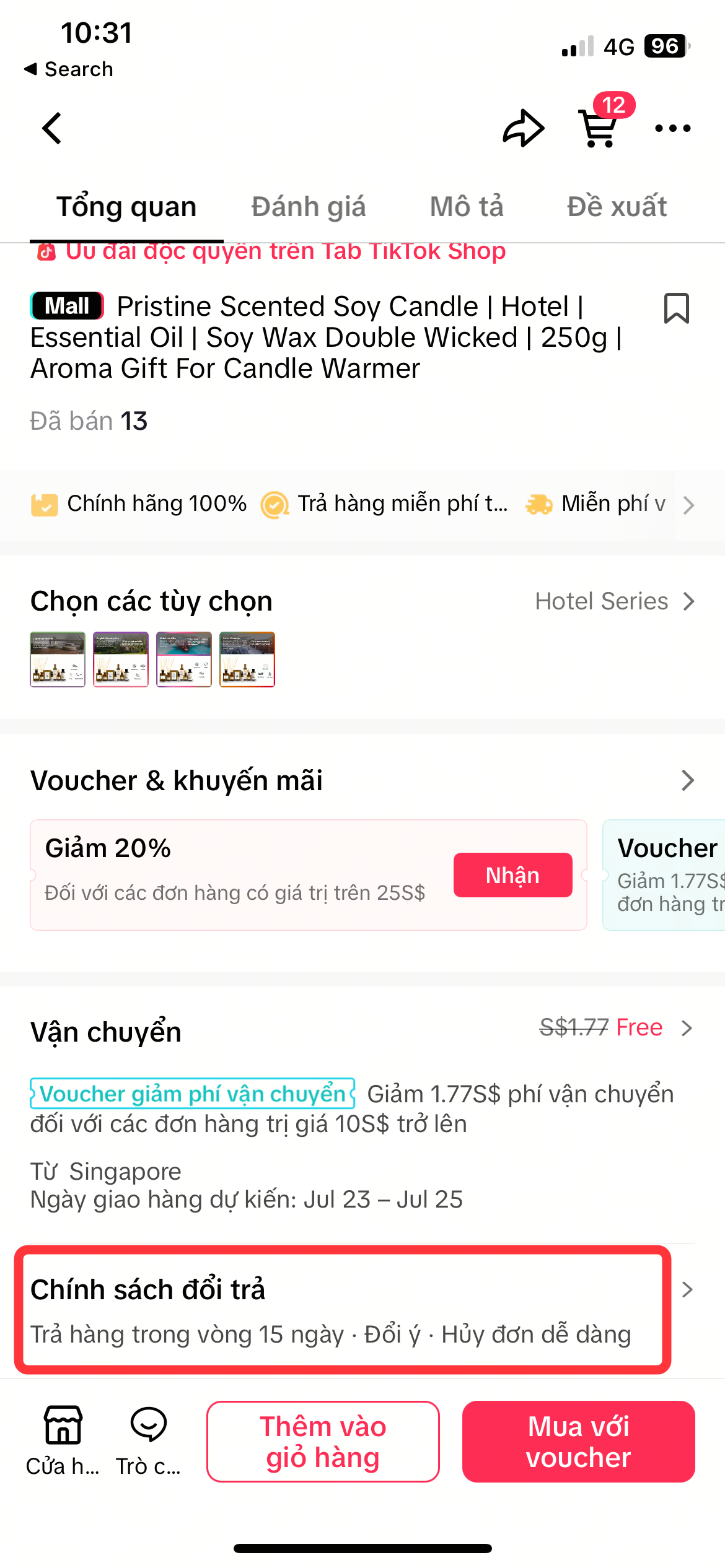The image size is (725, 1568).
Task: Open options selector showing Hotel Series
Action: pyautogui.click(x=613, y=601)
